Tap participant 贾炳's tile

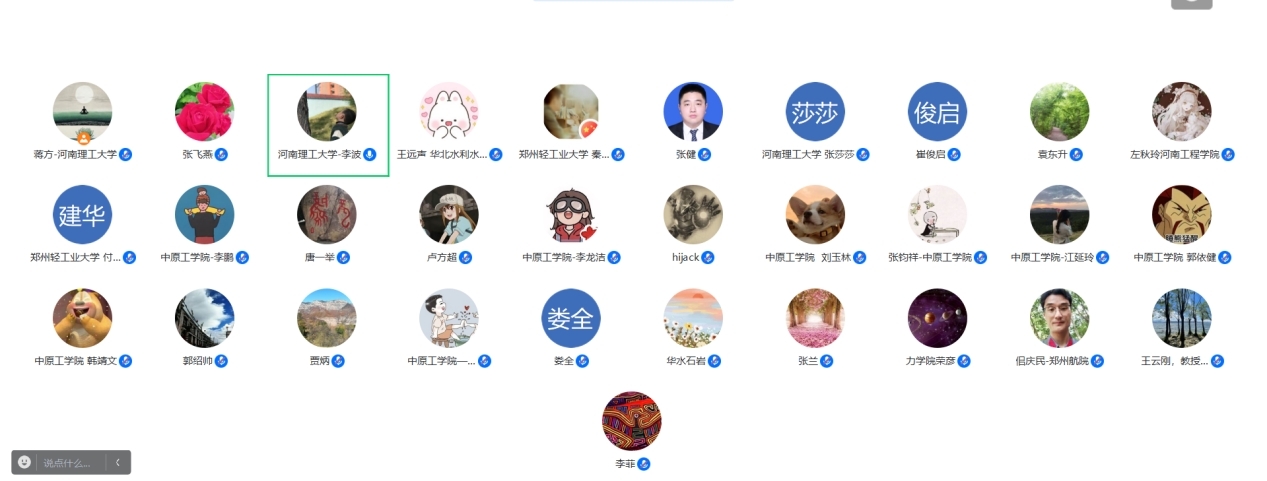pos(327,319)
